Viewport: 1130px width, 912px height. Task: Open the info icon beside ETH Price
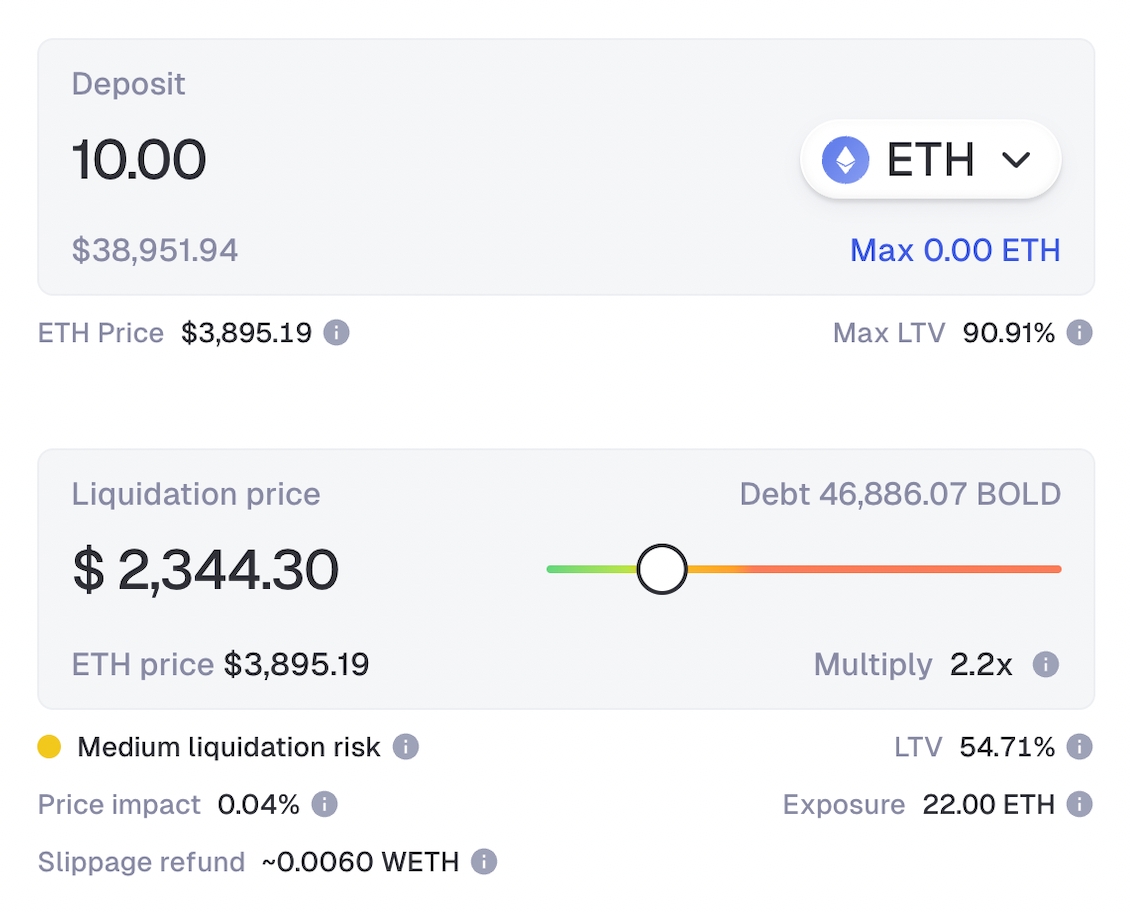tap(337, 333)
